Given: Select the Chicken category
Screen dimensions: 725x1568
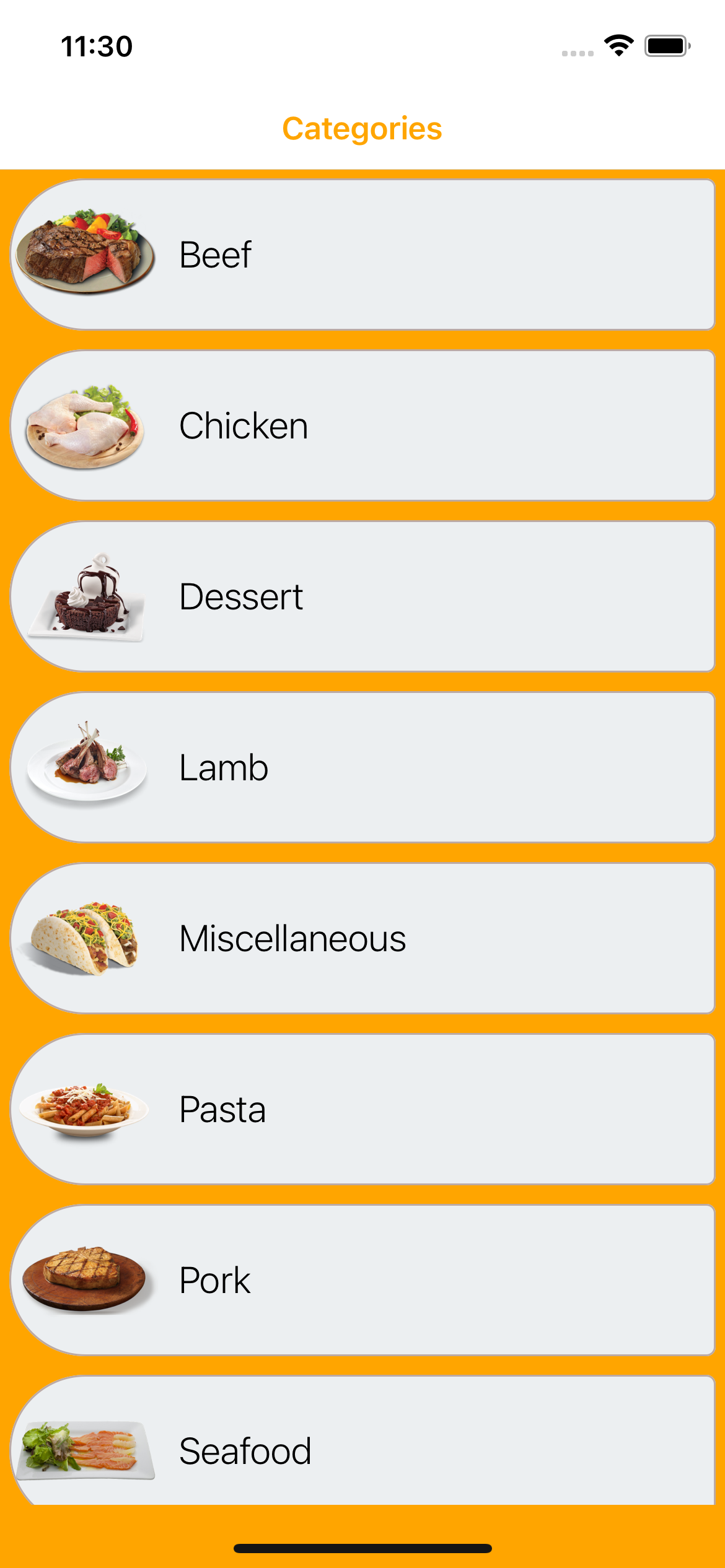Looking at the screenshot, I should pyautogui.click(x=362, y=425).
